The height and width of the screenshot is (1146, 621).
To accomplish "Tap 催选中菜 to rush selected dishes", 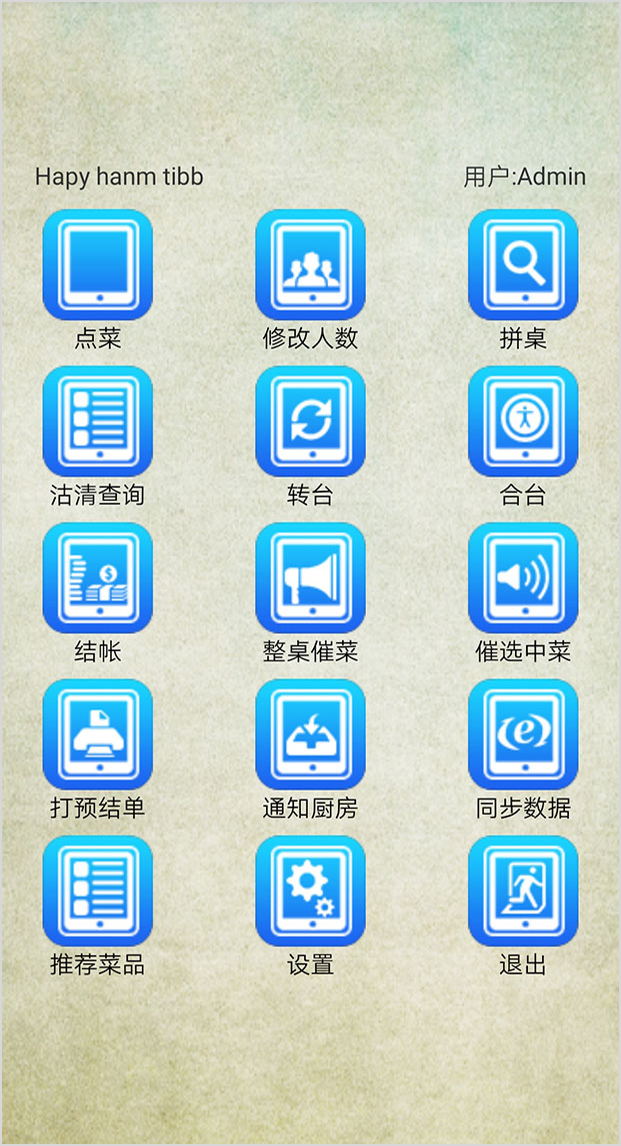I will pyautogui.click(x=523, y=578).
